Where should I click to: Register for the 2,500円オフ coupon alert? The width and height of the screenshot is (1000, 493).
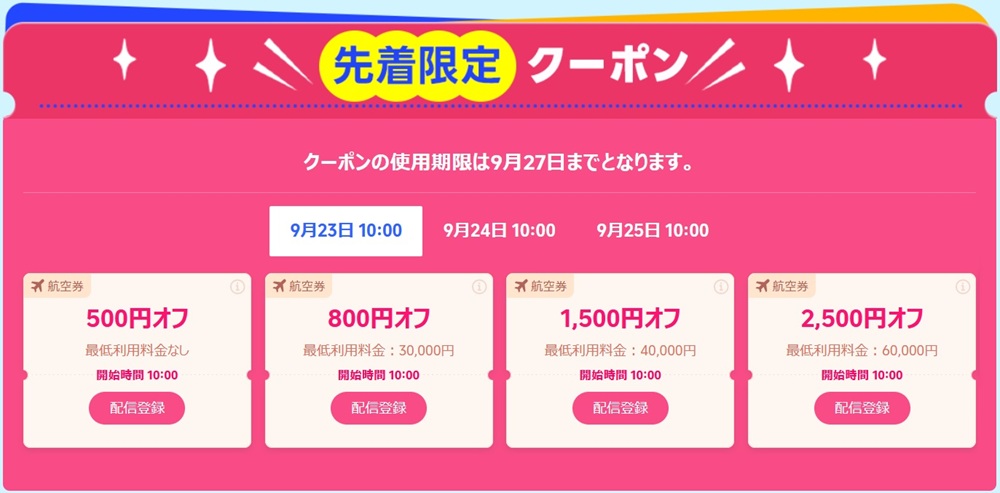pos(862,408)
